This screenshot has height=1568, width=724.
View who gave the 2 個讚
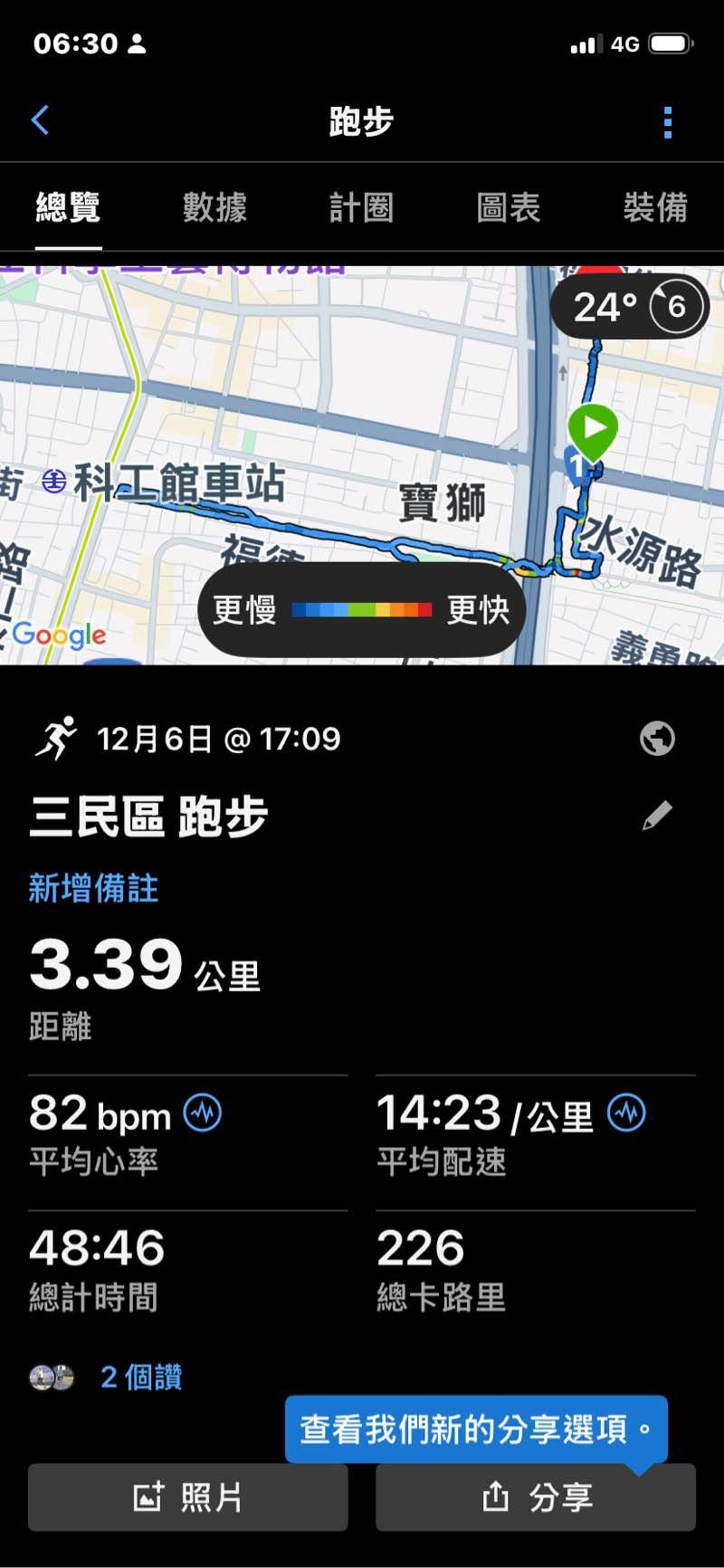coord(141,1377)
